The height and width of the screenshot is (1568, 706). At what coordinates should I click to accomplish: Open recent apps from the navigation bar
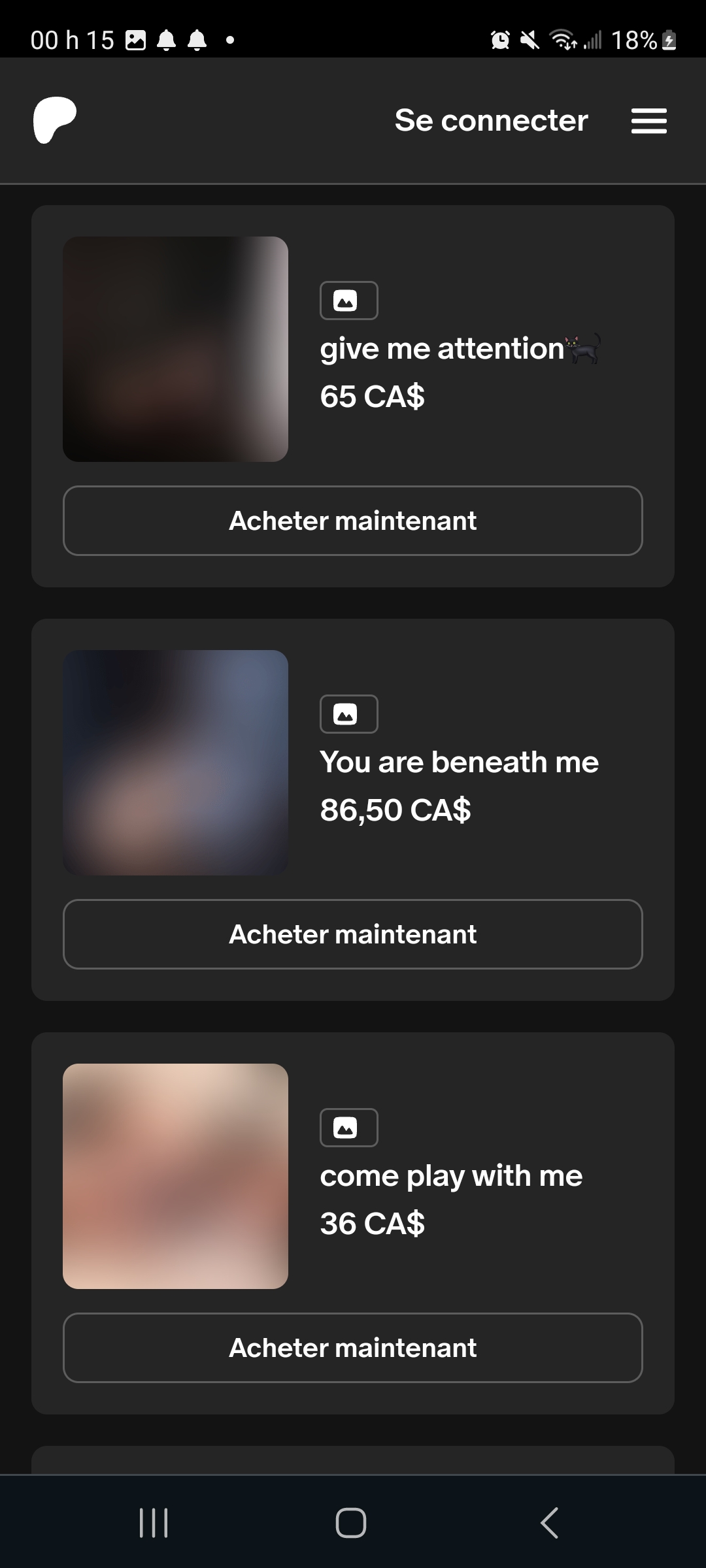click(154, 1523)
